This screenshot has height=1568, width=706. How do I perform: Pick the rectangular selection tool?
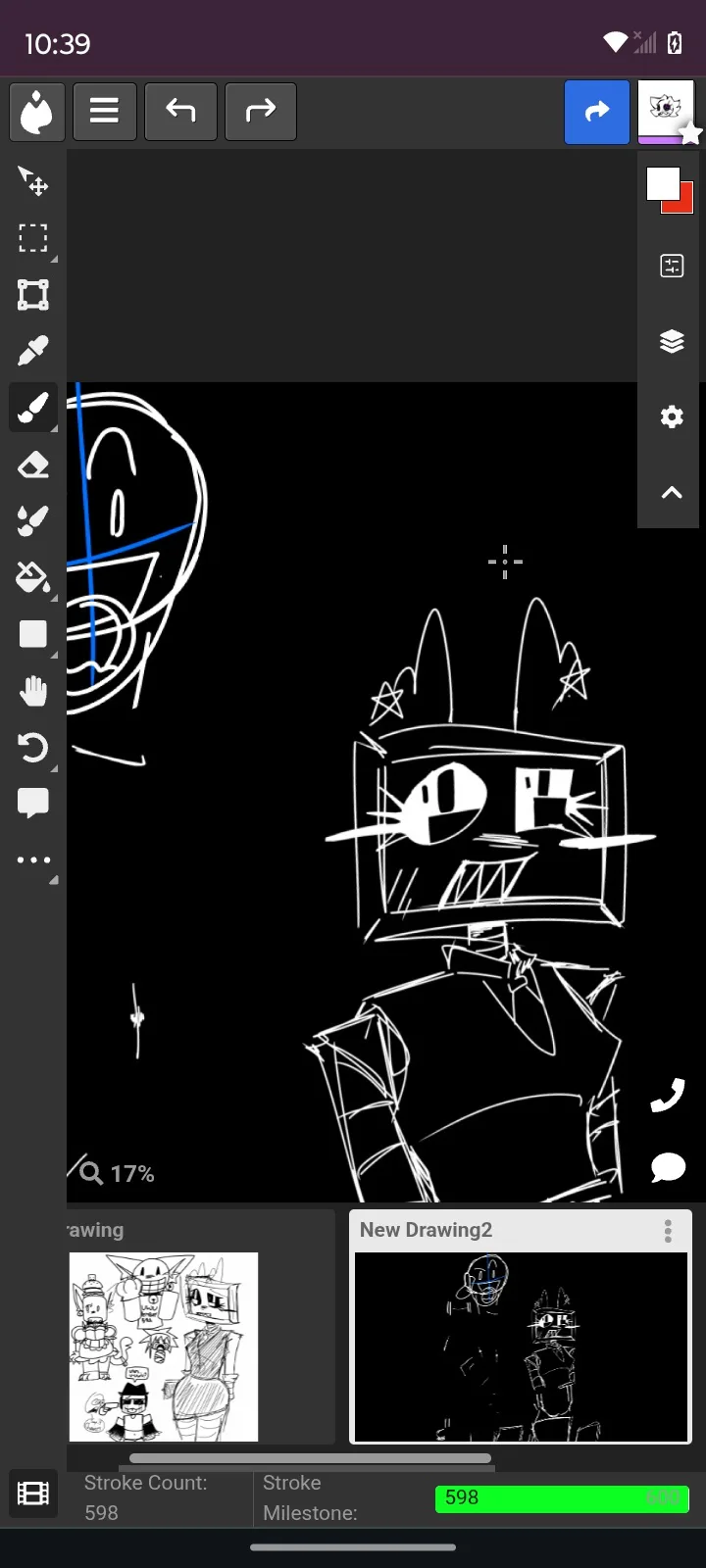click(33, 238)
